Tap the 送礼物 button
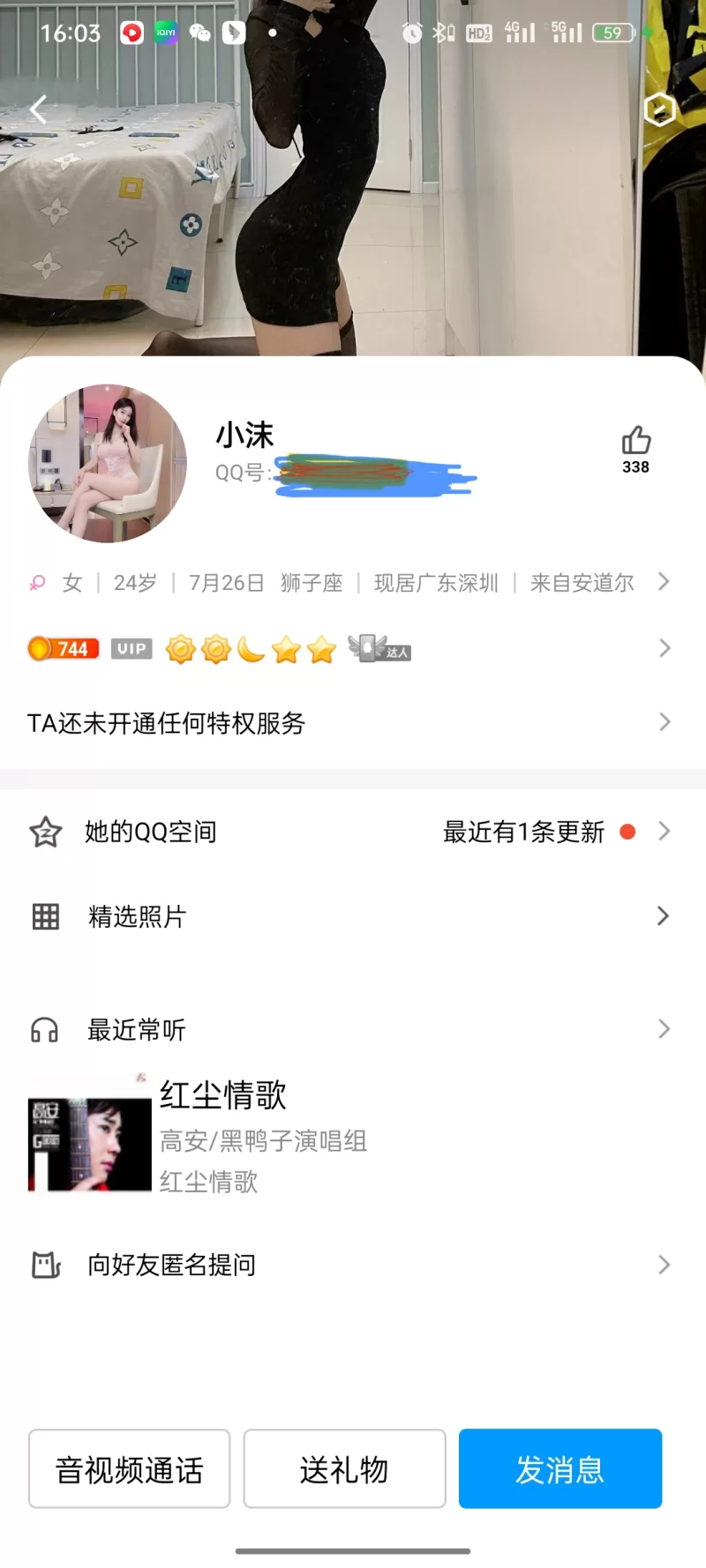The image size is (706, 1568). click(x=344, y=1468)
